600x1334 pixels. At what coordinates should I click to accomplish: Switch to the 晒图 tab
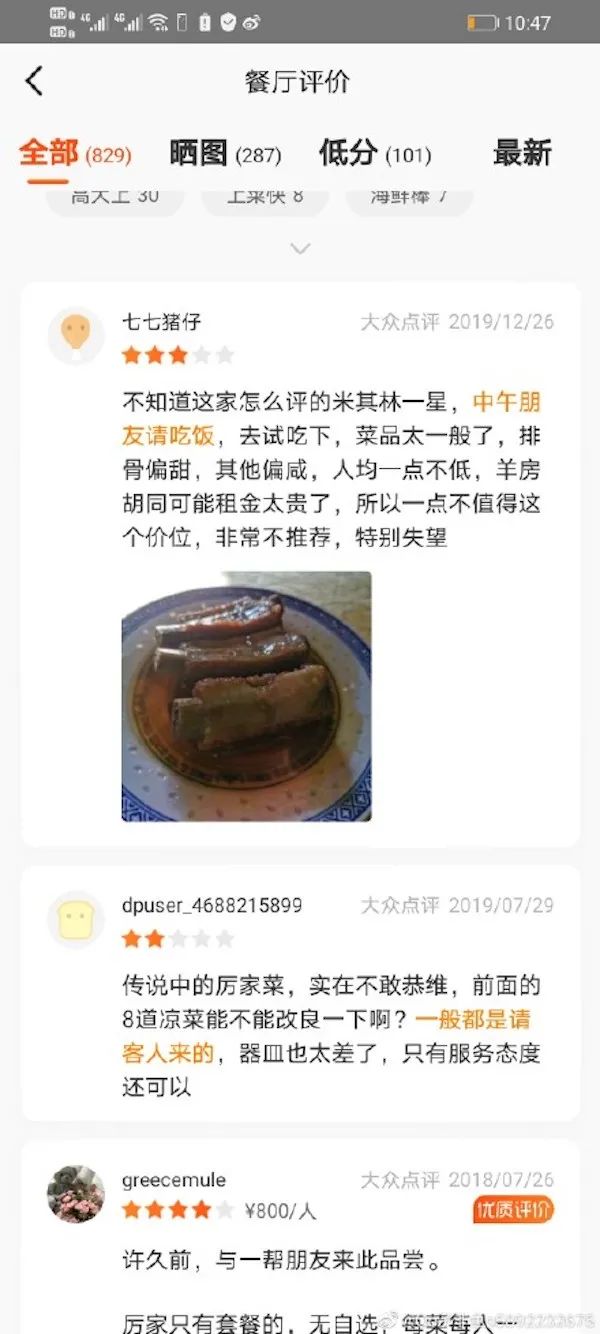click(x=225, y=154)
